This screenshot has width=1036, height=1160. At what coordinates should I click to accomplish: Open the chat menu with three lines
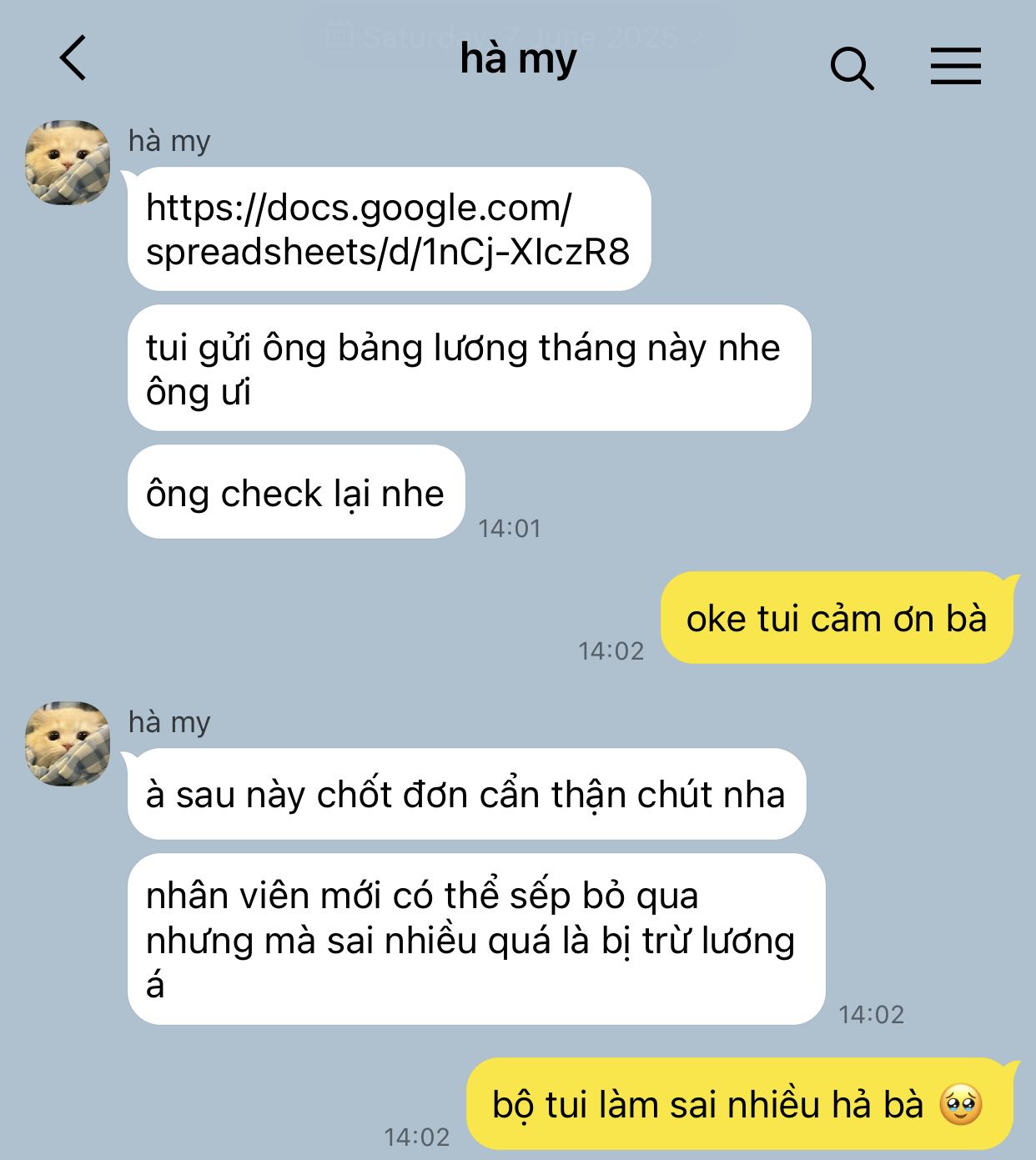click(955, 66)
